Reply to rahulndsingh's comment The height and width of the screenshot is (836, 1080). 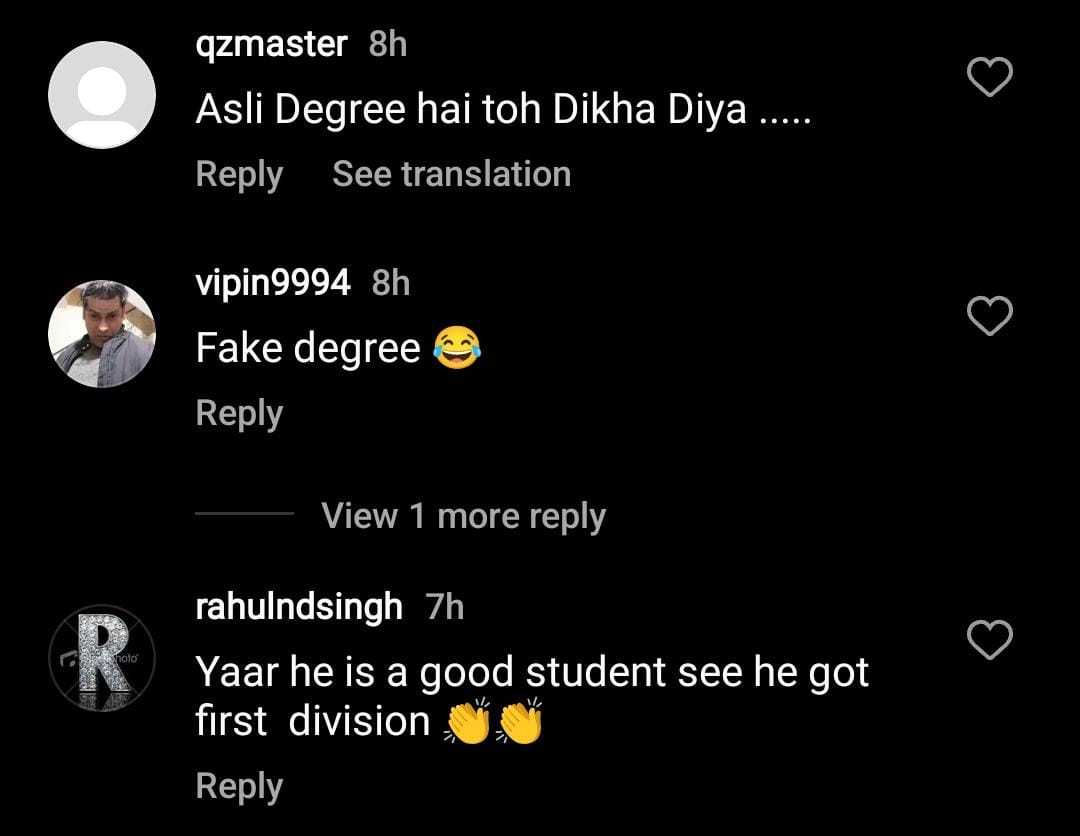[x=239, y=786]
